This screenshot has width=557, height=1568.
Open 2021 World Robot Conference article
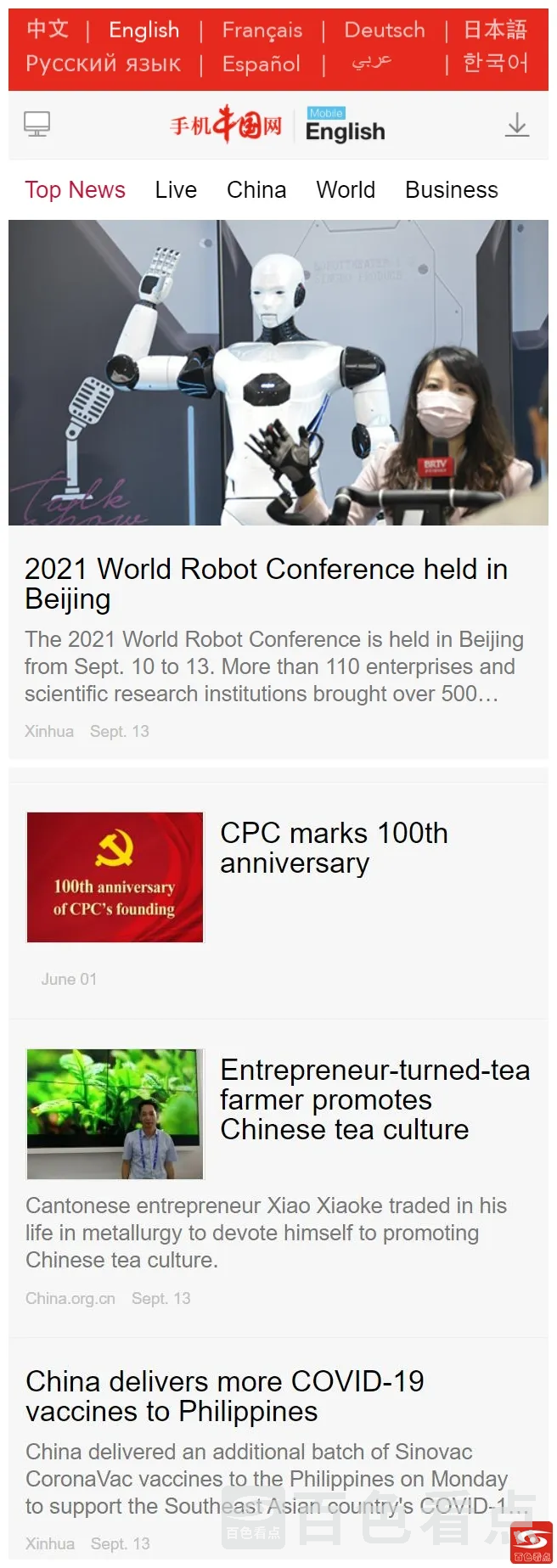click(x=266, y=583)
